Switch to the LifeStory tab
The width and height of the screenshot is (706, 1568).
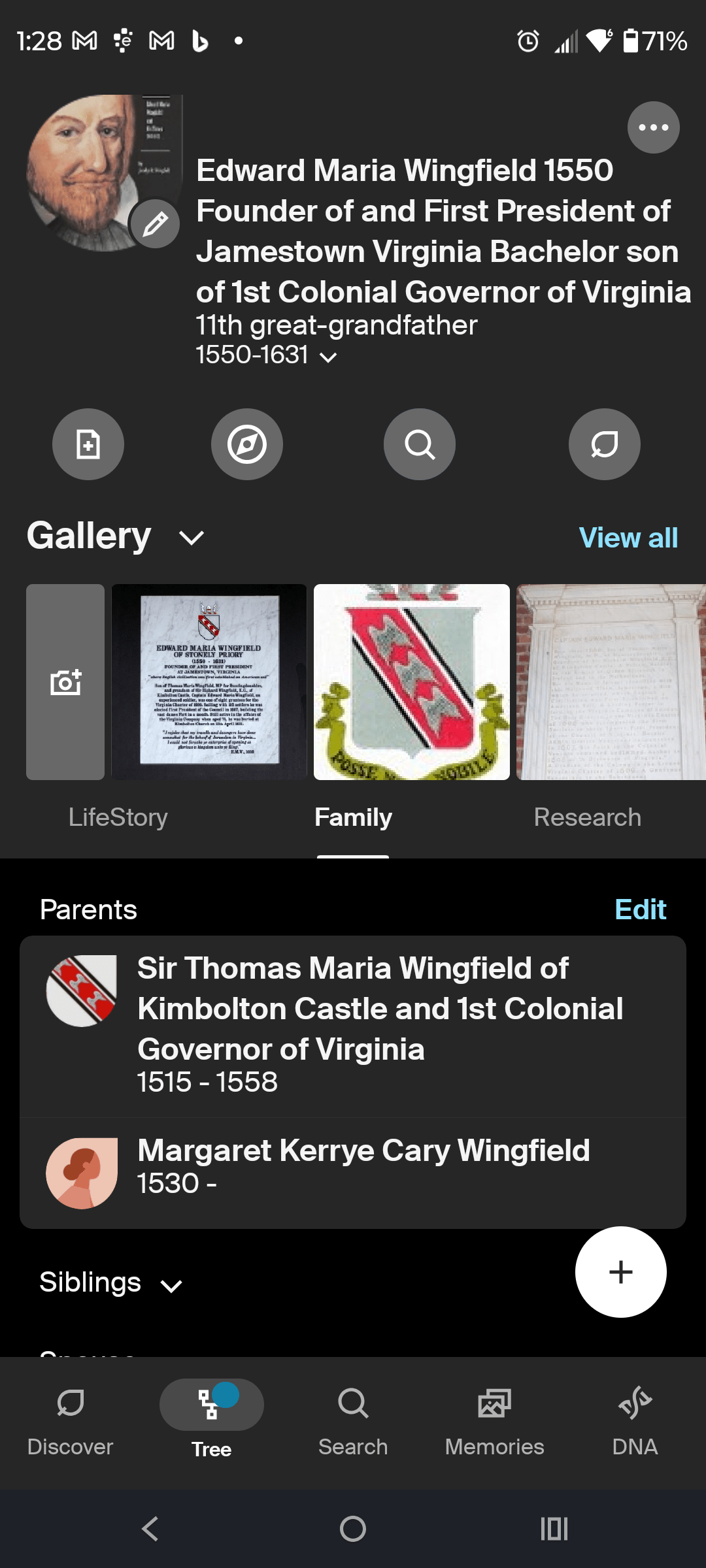118,817
